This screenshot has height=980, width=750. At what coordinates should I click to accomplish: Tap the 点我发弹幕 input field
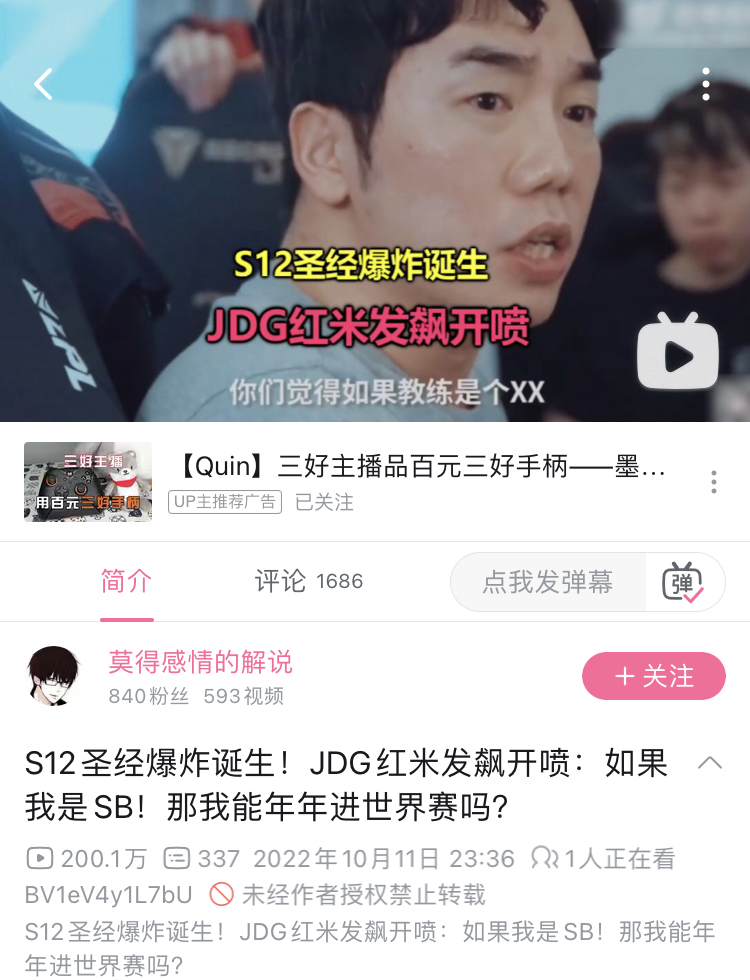[x=548, y=581]
